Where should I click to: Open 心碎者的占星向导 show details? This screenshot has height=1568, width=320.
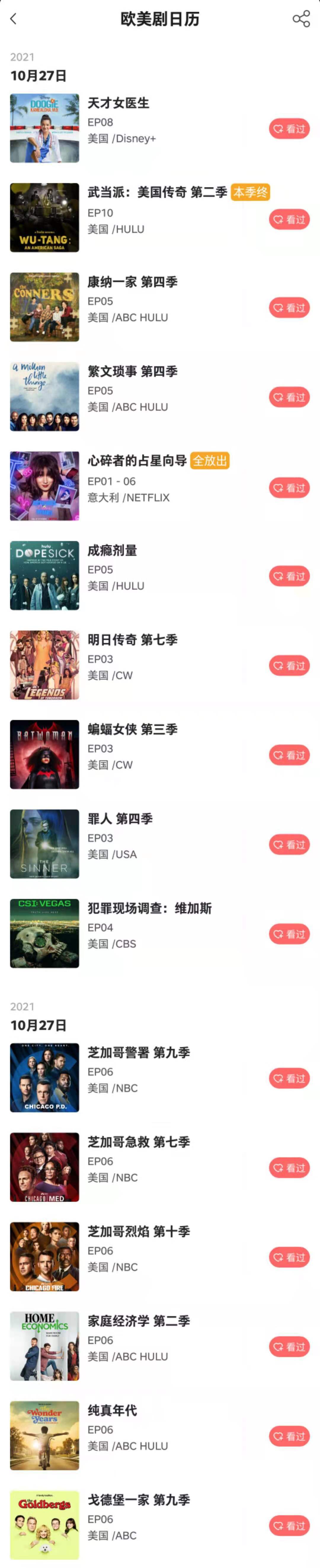[137, 461]
